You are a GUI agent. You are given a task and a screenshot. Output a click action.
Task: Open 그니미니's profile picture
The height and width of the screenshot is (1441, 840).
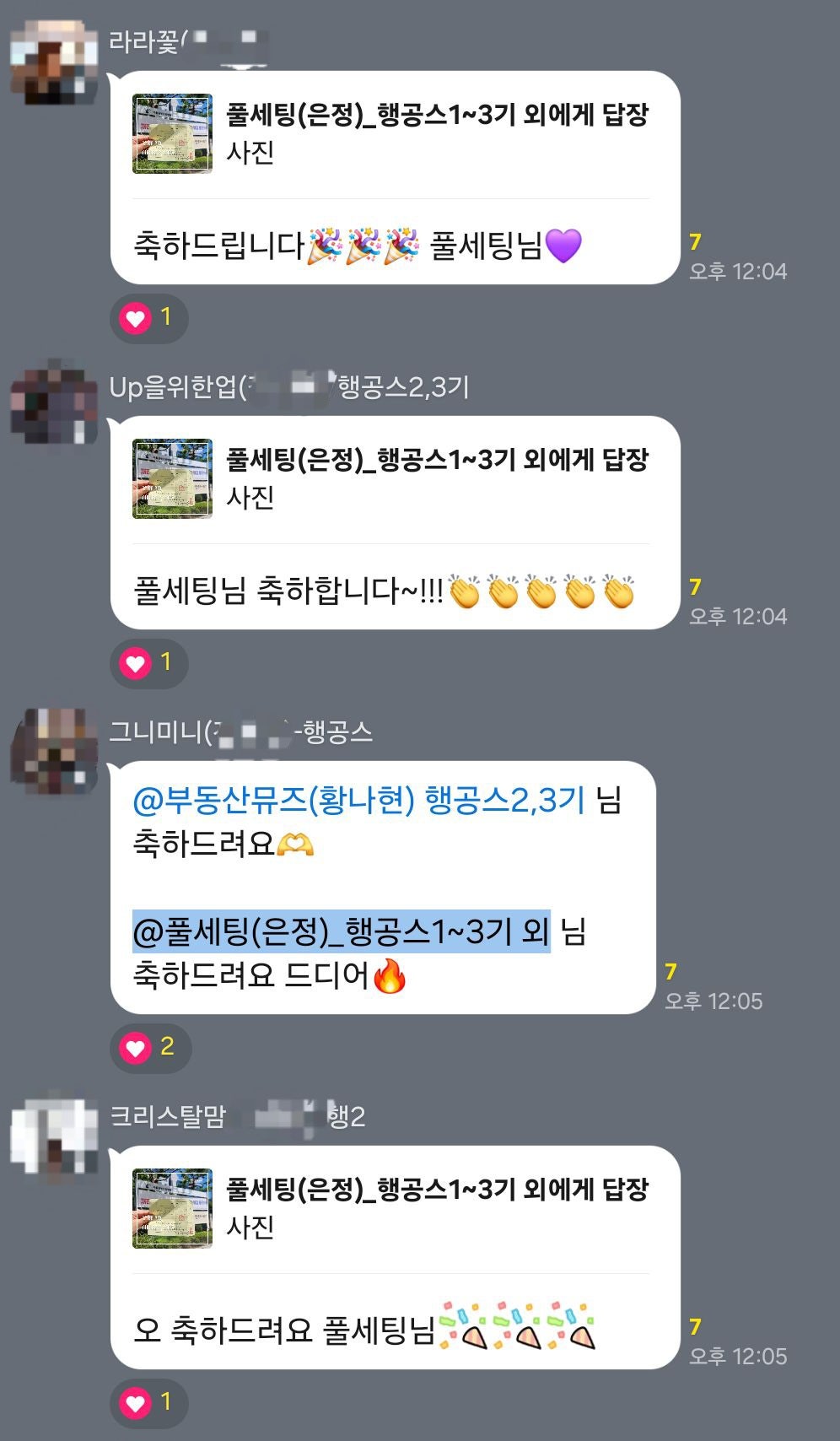[x=54, y=751]
